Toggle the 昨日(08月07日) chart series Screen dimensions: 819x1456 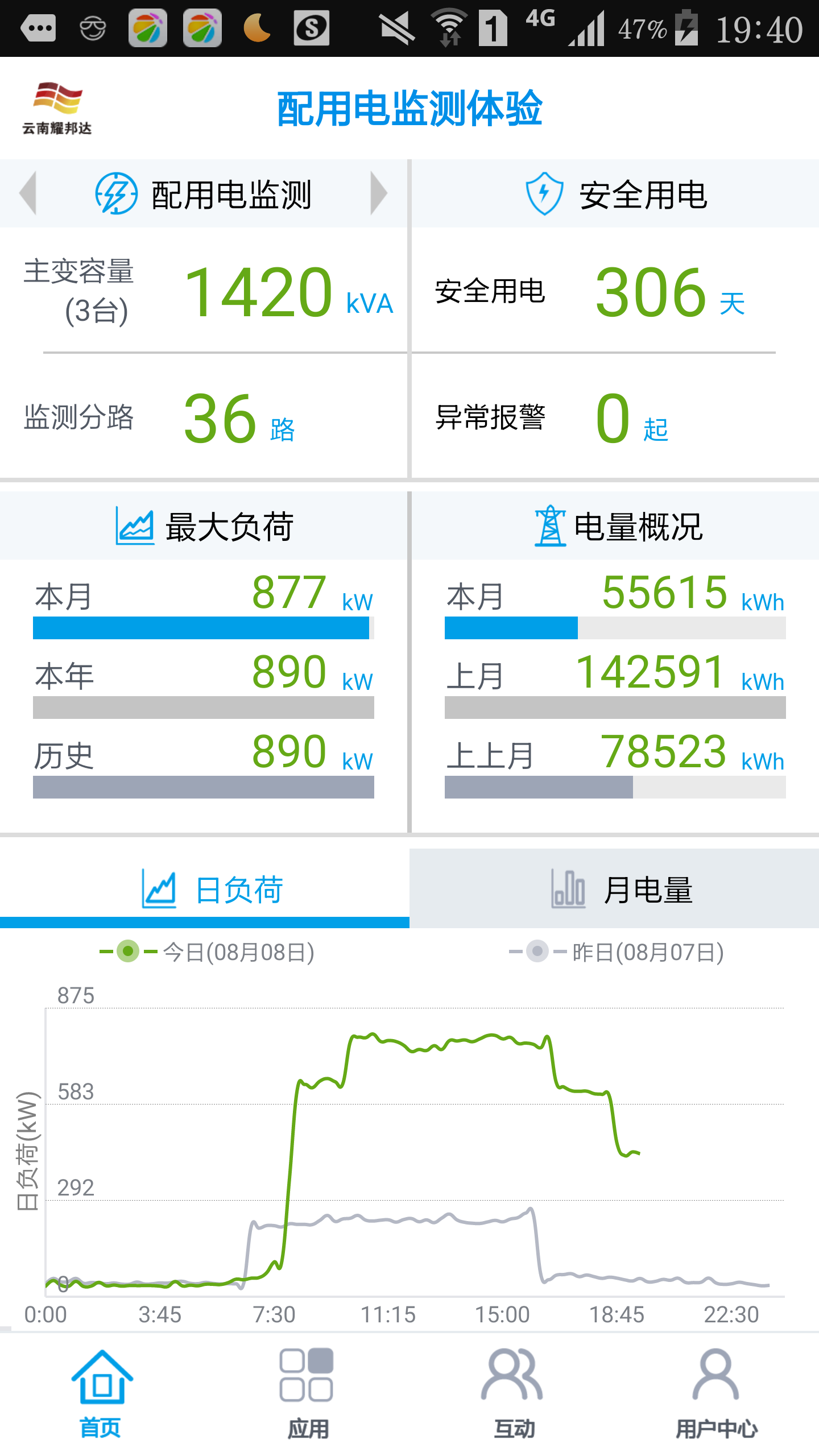[x=617, y=952]
